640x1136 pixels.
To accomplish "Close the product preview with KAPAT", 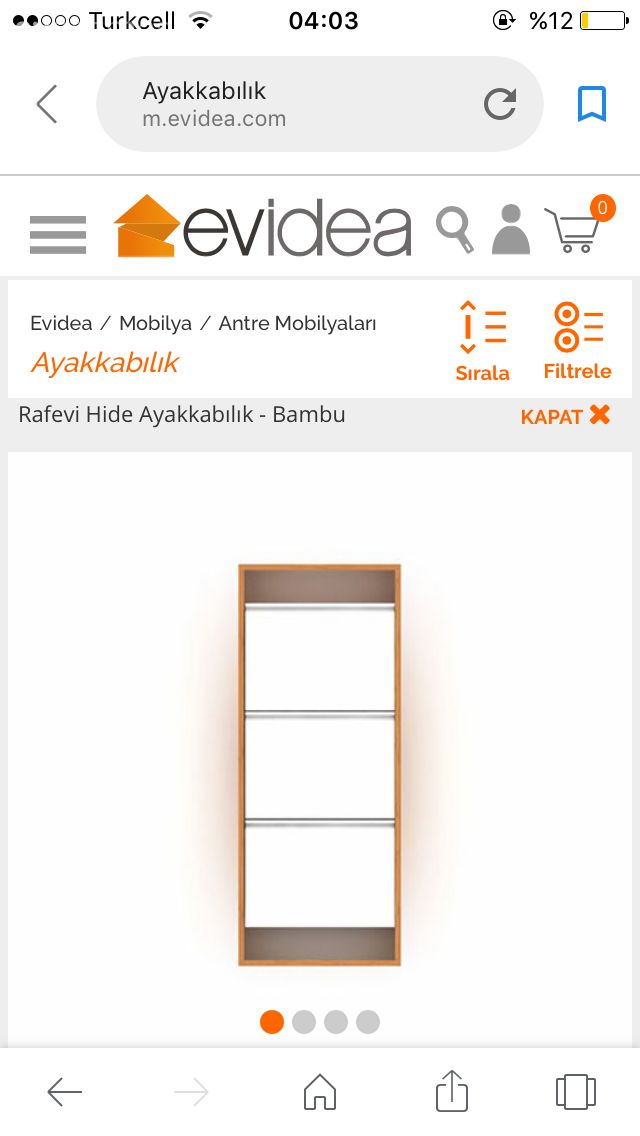I will coord(564,416).
